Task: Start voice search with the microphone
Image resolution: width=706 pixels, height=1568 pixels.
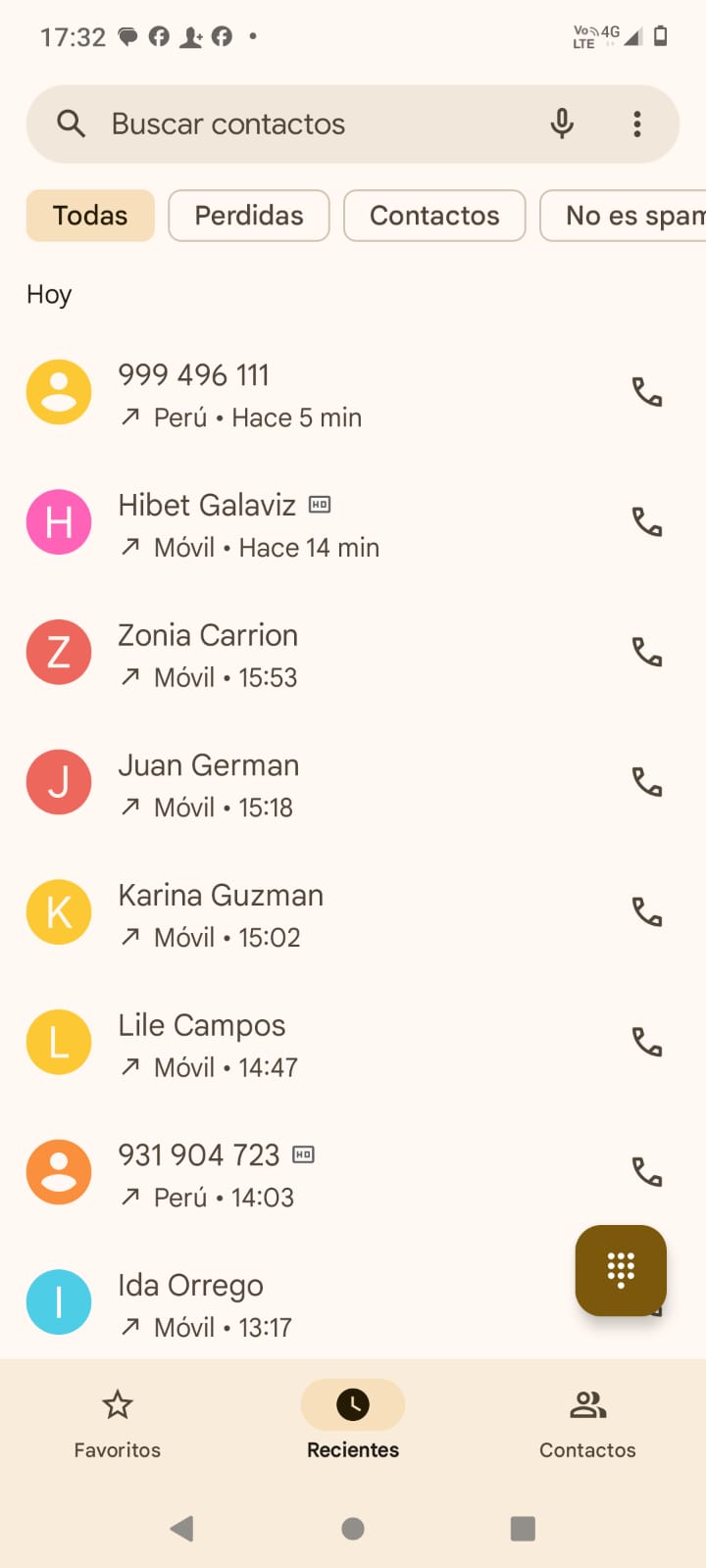Action: [562, 124]
